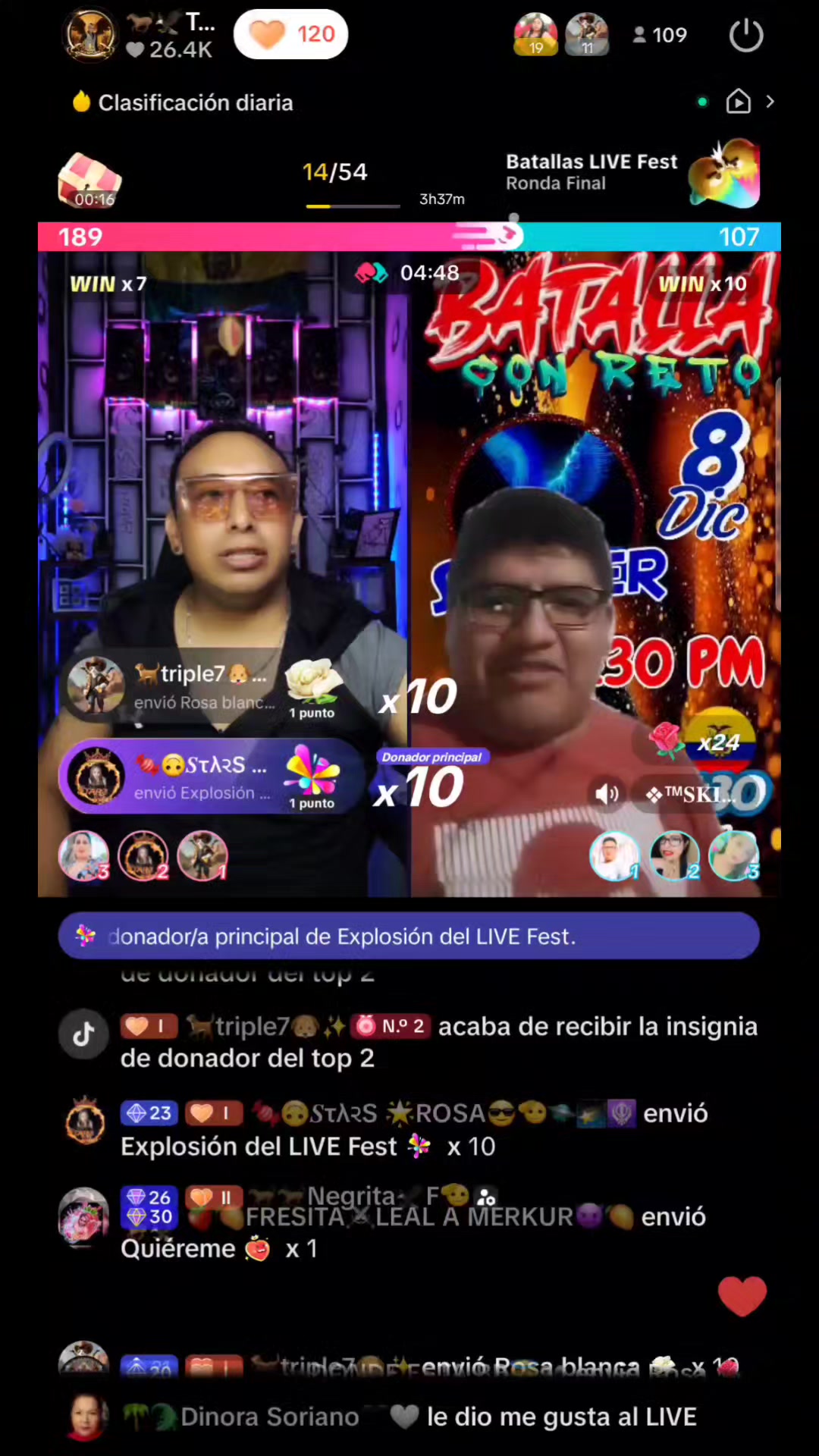This screenshot has width=819, height=1456.
Task: Open triple7's Rosa blanca gift banner
Action: click(205, 686)
